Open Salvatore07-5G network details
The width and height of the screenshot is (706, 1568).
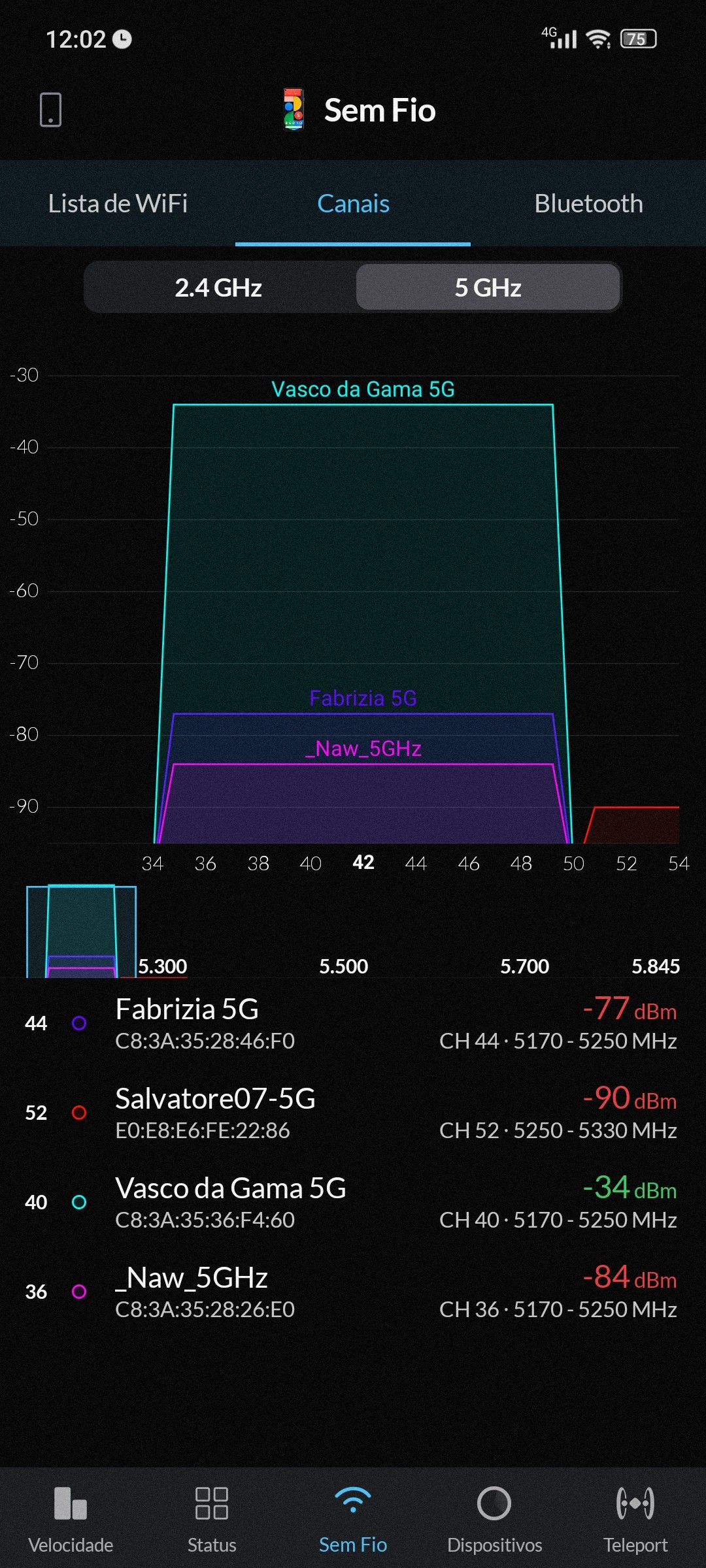(x=353, y=1113)
